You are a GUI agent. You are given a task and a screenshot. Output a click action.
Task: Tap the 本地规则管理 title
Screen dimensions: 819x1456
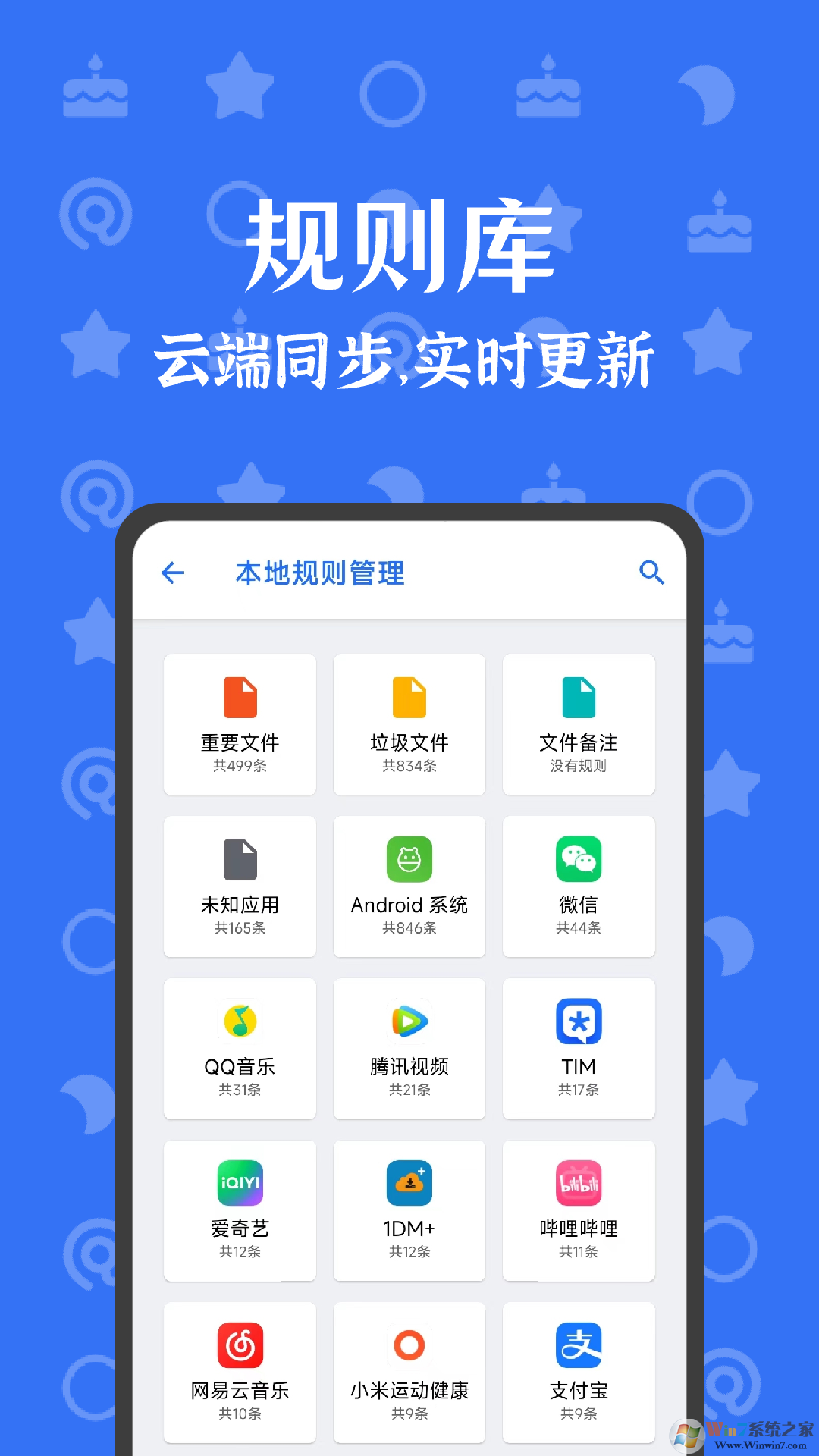pyautogui.click(x=320, y=573)
